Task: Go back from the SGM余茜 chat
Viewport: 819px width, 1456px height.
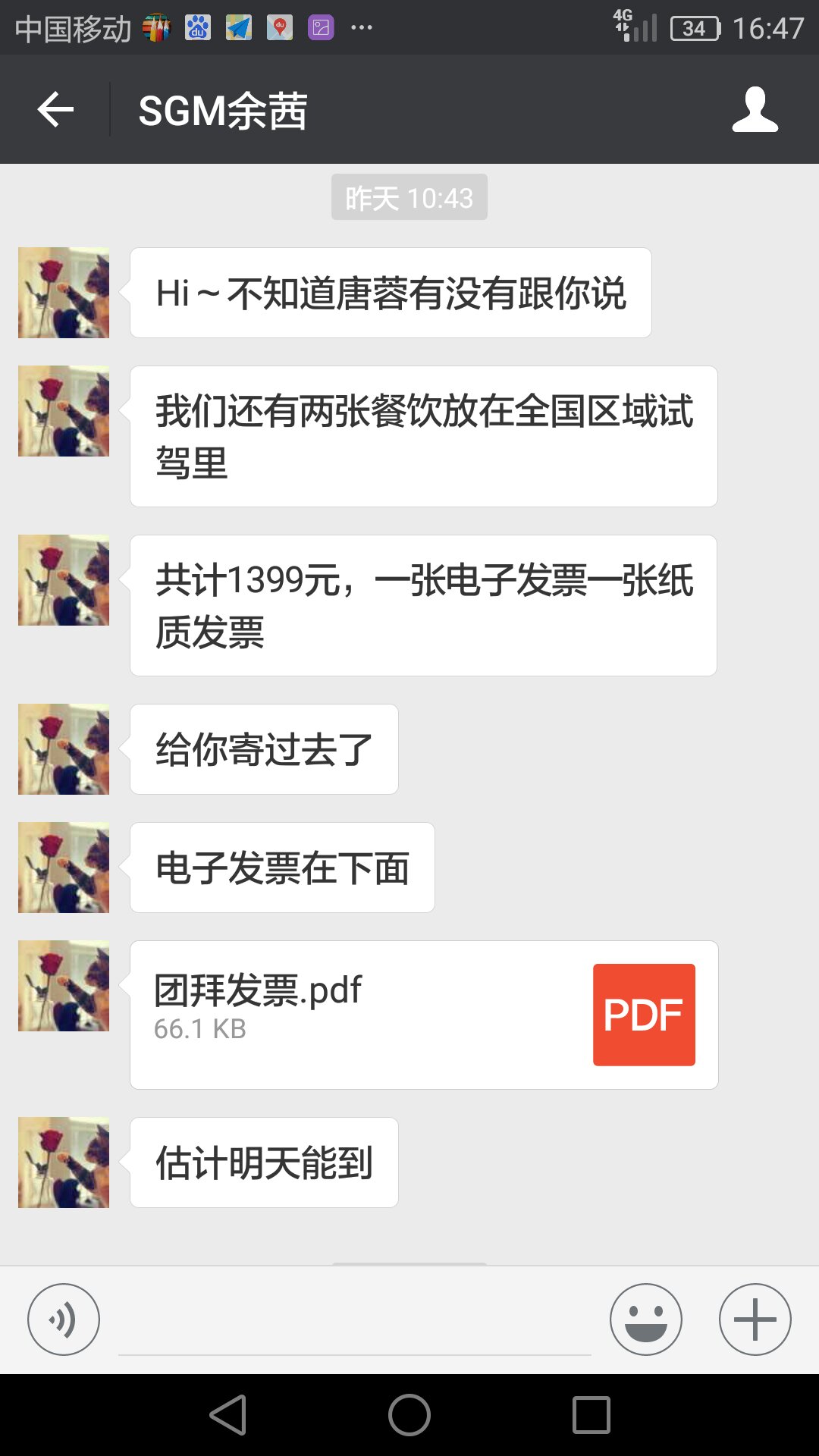Action: coord(55,110)
